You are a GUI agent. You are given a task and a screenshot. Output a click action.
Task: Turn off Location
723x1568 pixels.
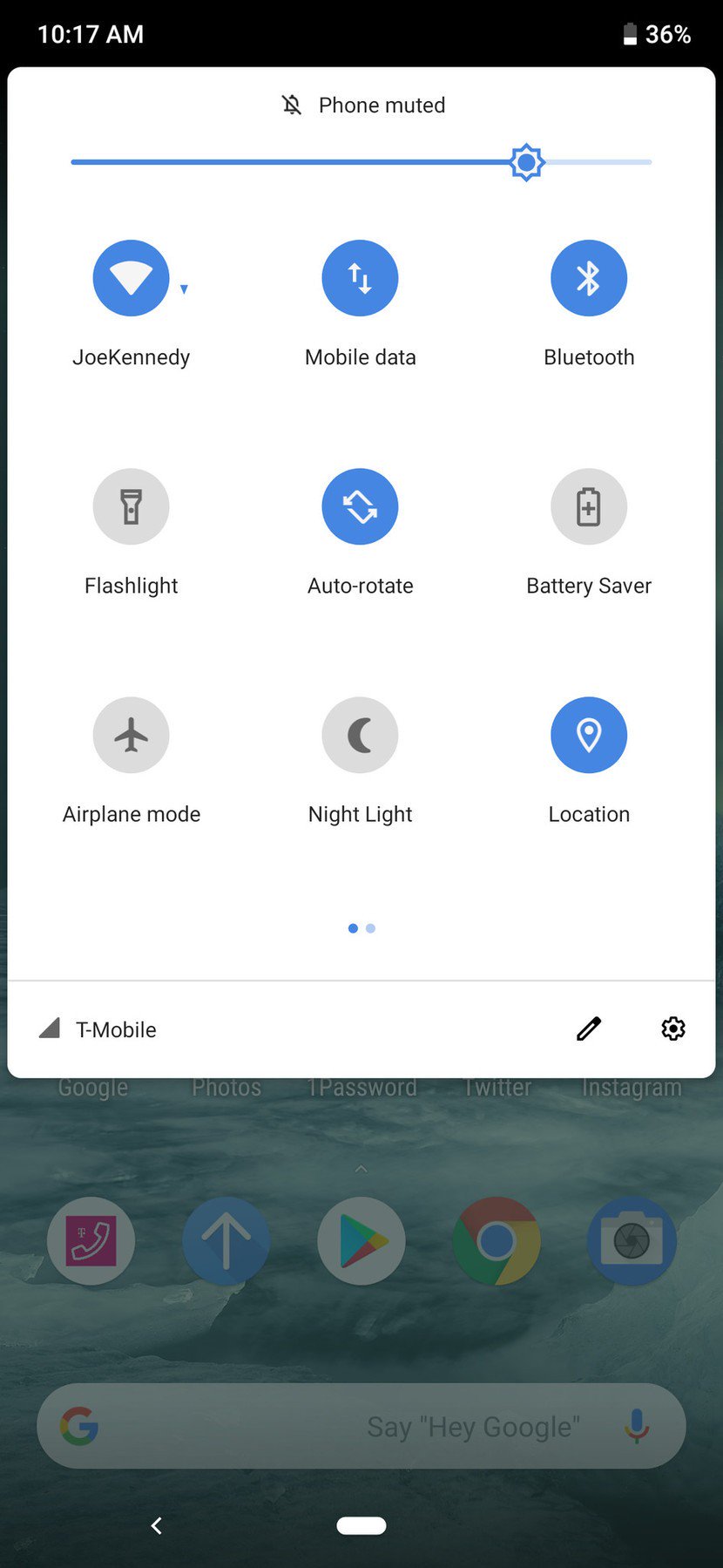[589, 735]
